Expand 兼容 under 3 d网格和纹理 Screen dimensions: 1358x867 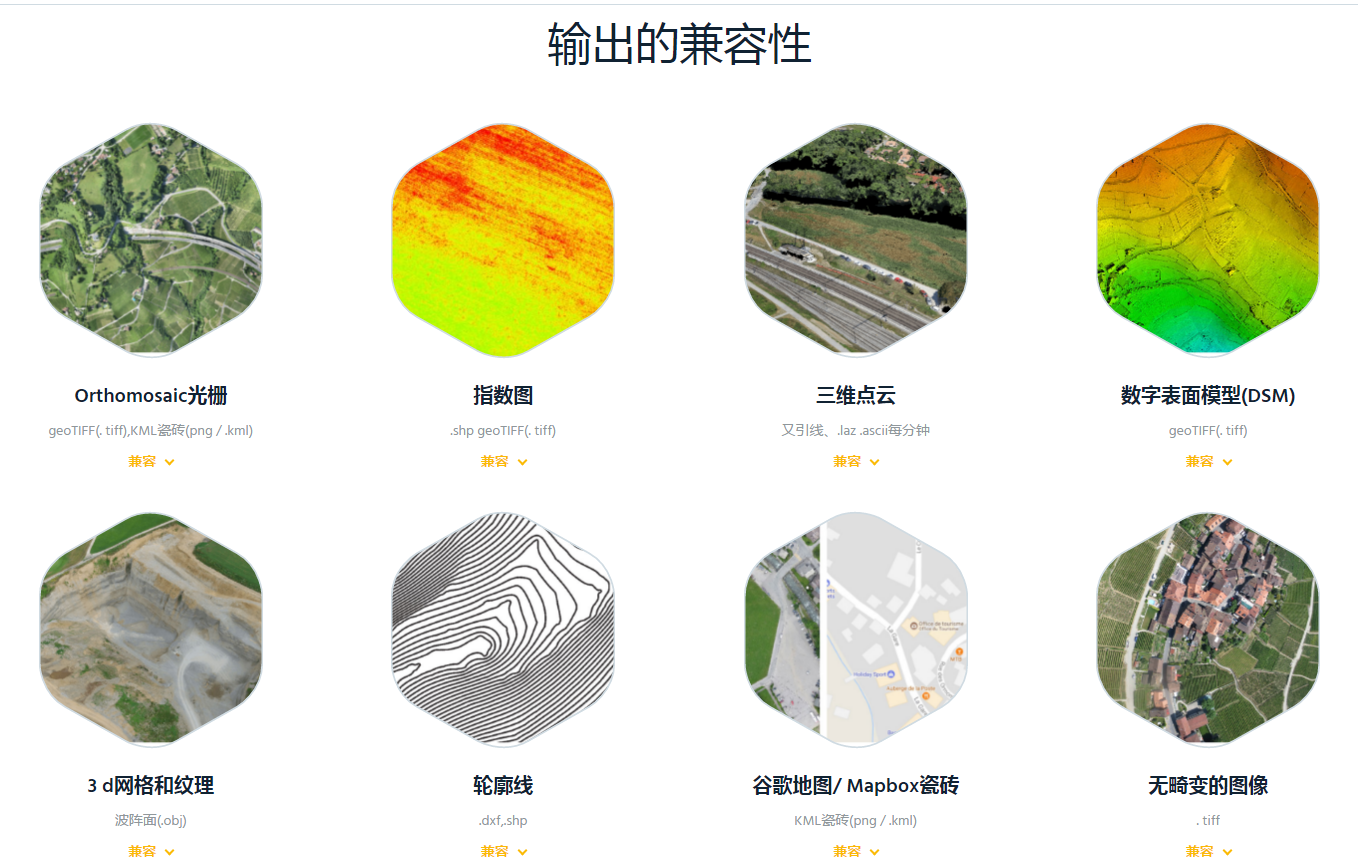pyautogui.click(x=151, y=851)
